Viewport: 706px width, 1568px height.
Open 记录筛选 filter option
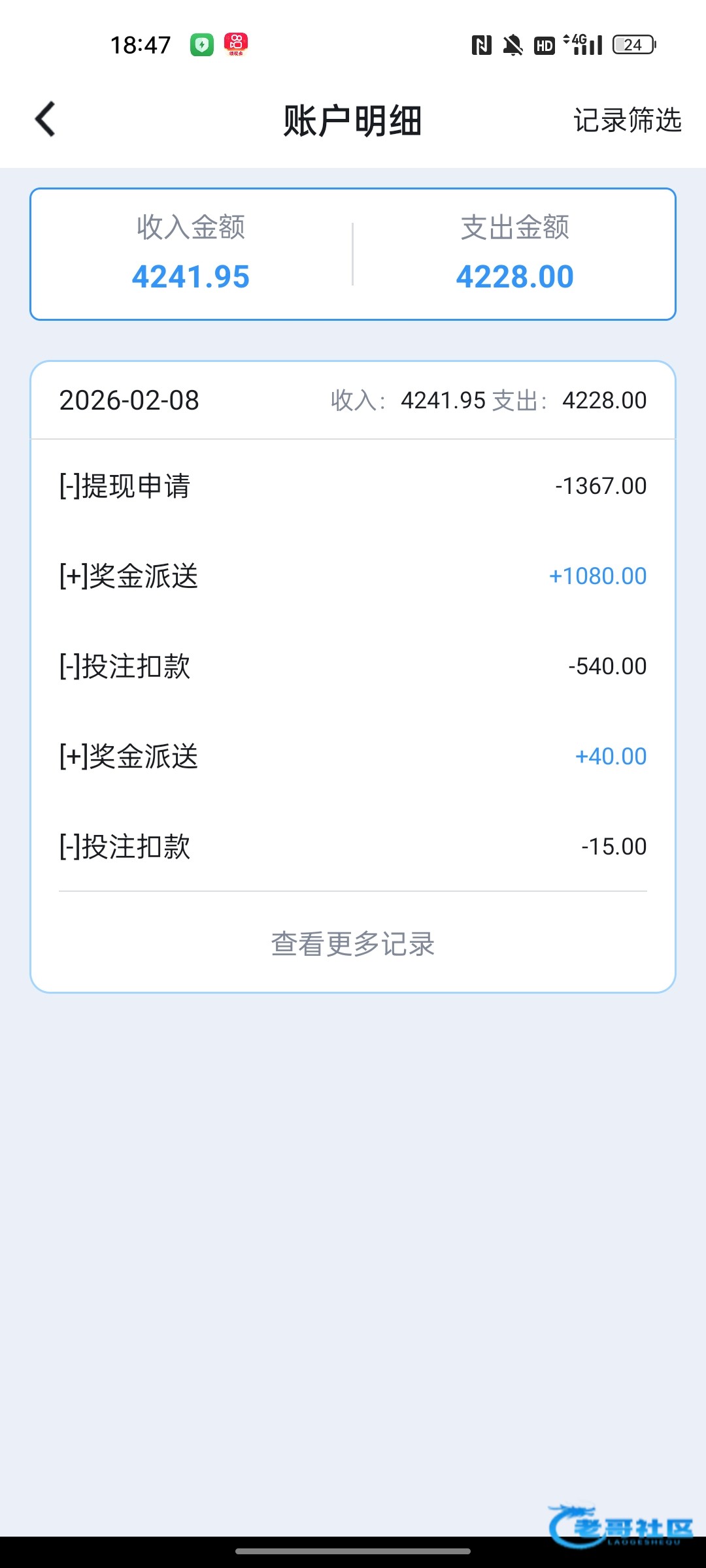(x=627, y=120)
